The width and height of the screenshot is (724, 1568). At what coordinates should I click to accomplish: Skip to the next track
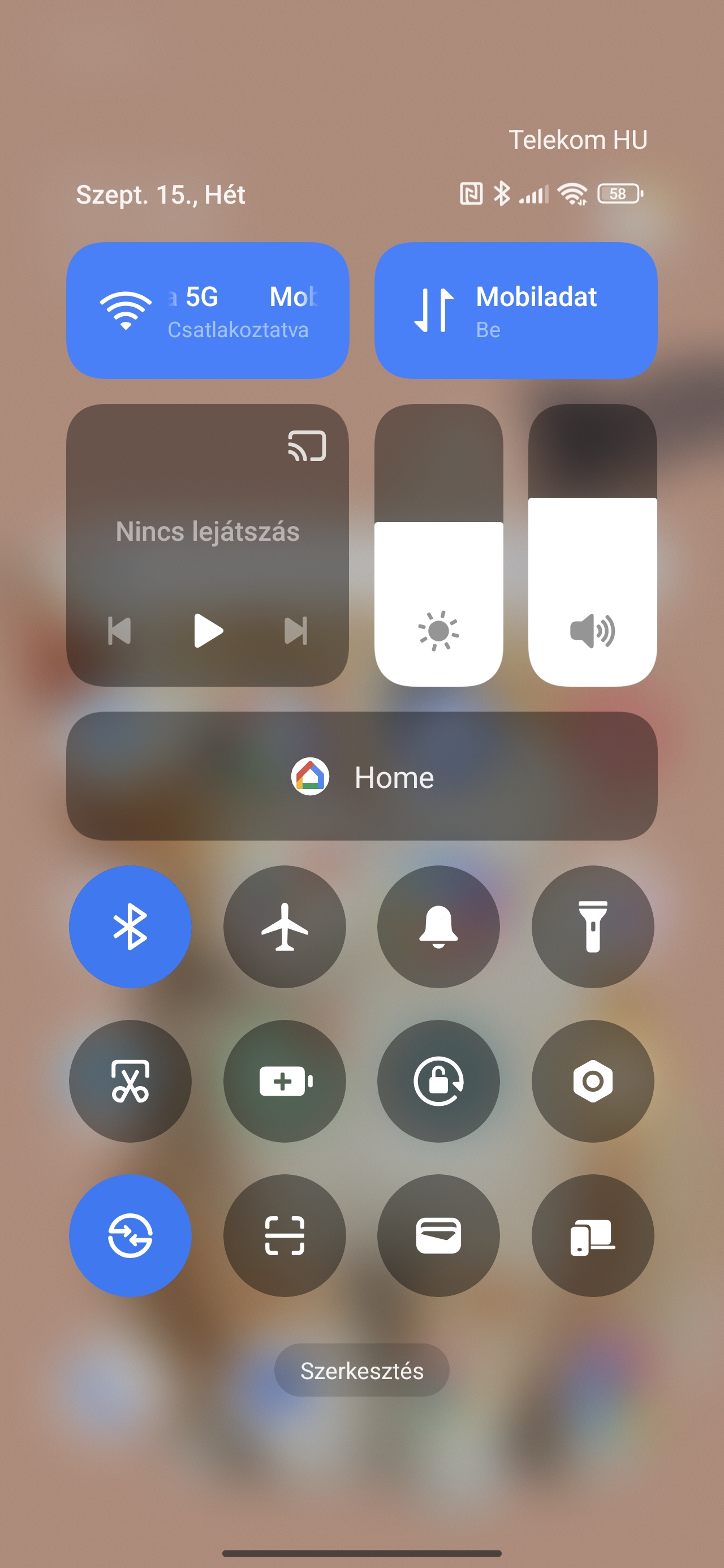point(296,631)
